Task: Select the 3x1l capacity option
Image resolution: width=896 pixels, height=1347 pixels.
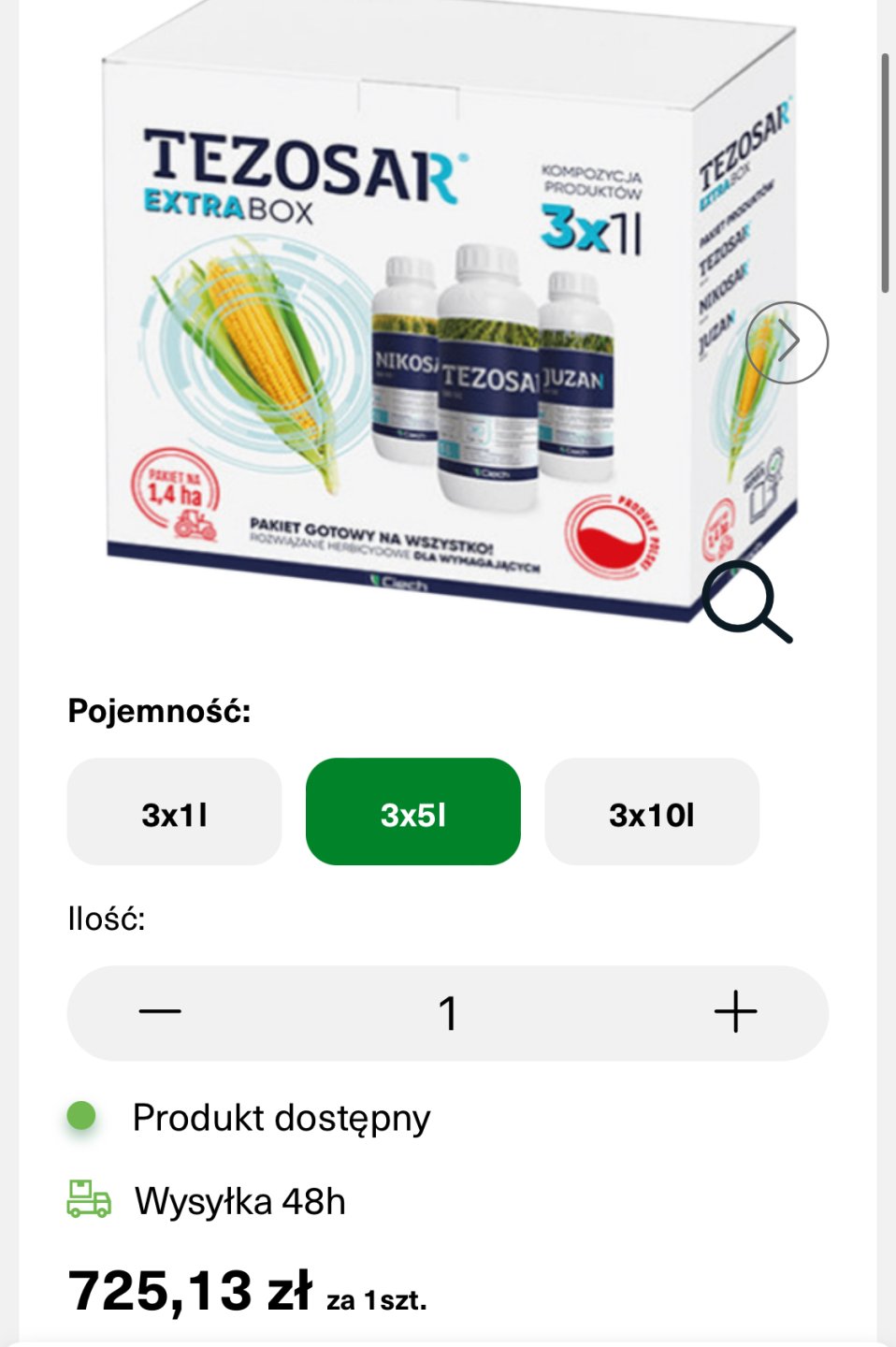Action: point(174,812)
